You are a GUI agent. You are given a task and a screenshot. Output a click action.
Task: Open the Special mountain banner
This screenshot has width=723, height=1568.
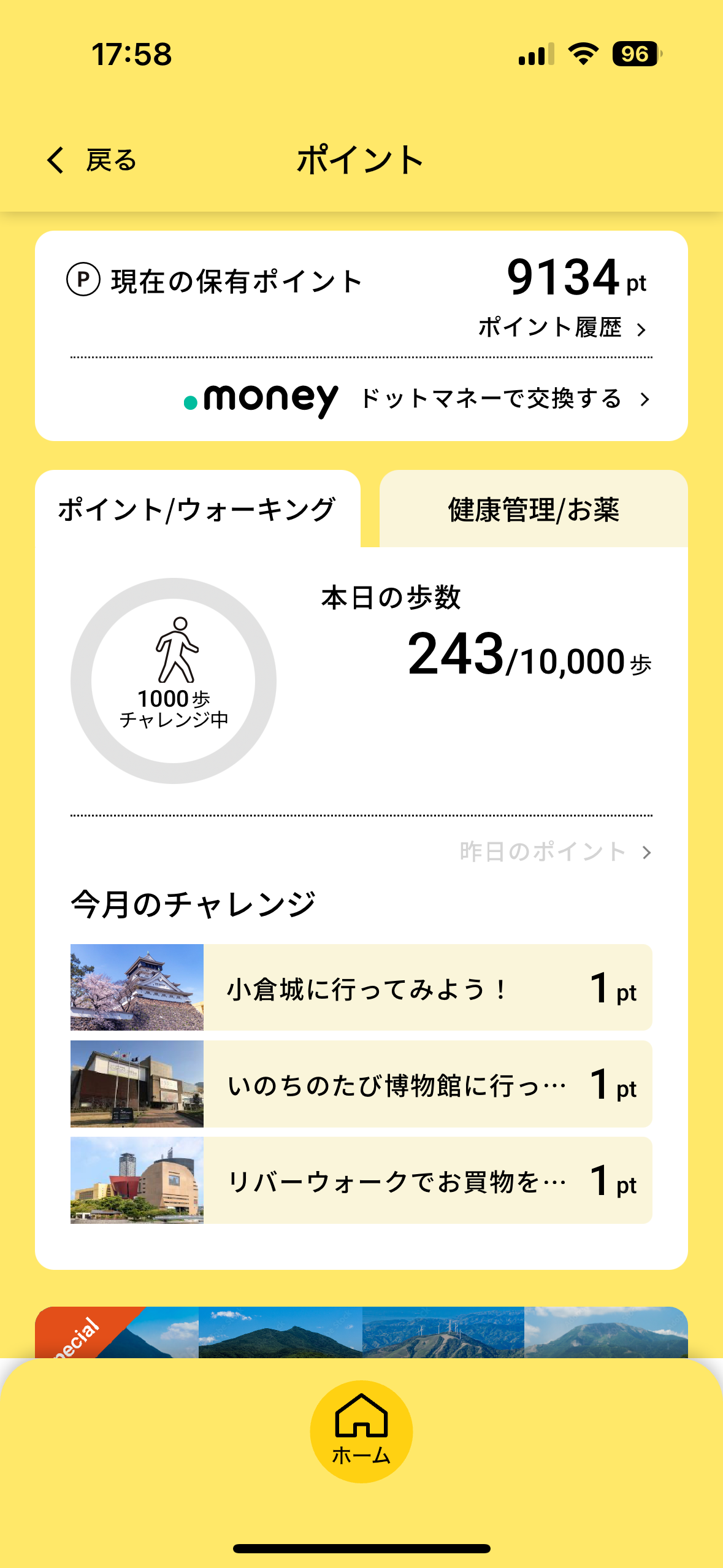[361, 1332]
